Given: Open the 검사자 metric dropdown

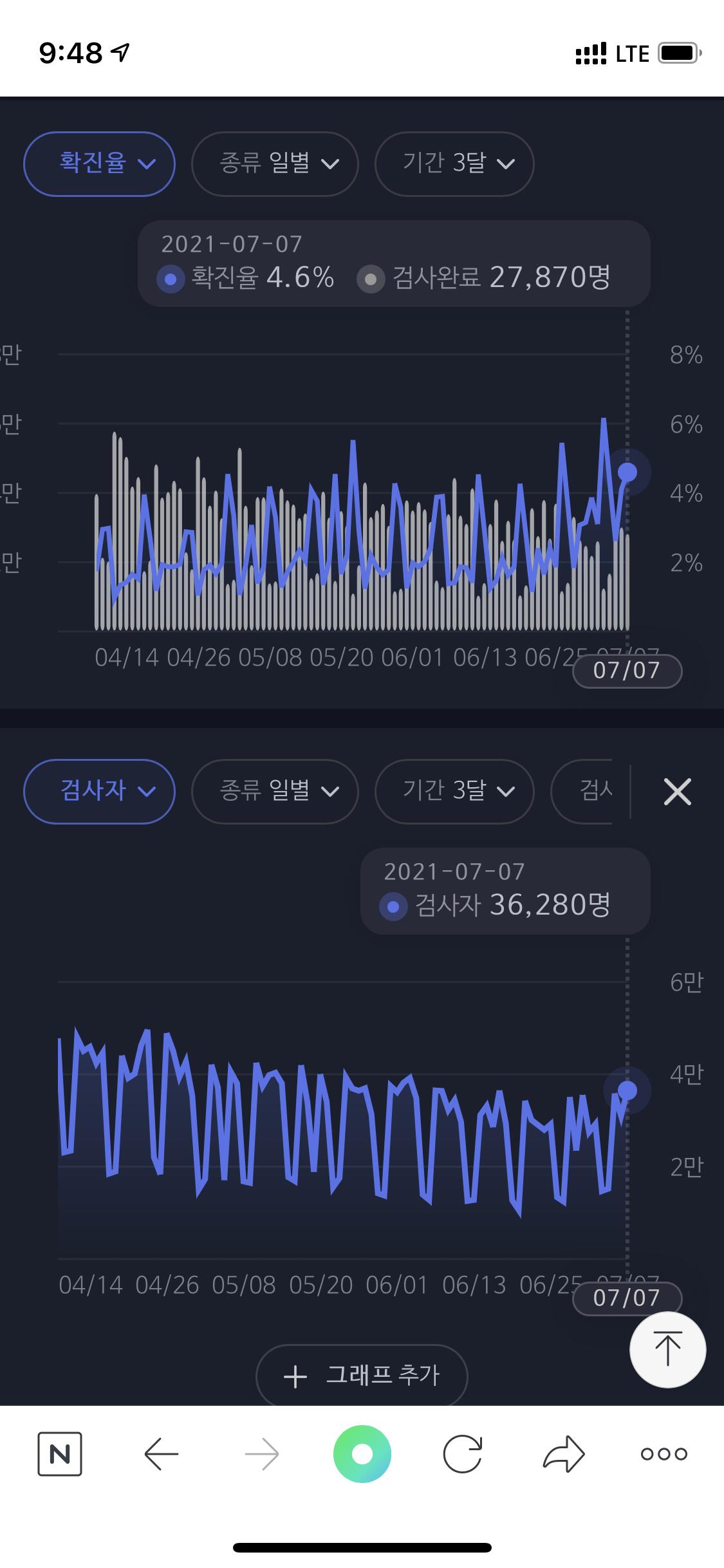Looking at the screenshot, I should (99, 791).
